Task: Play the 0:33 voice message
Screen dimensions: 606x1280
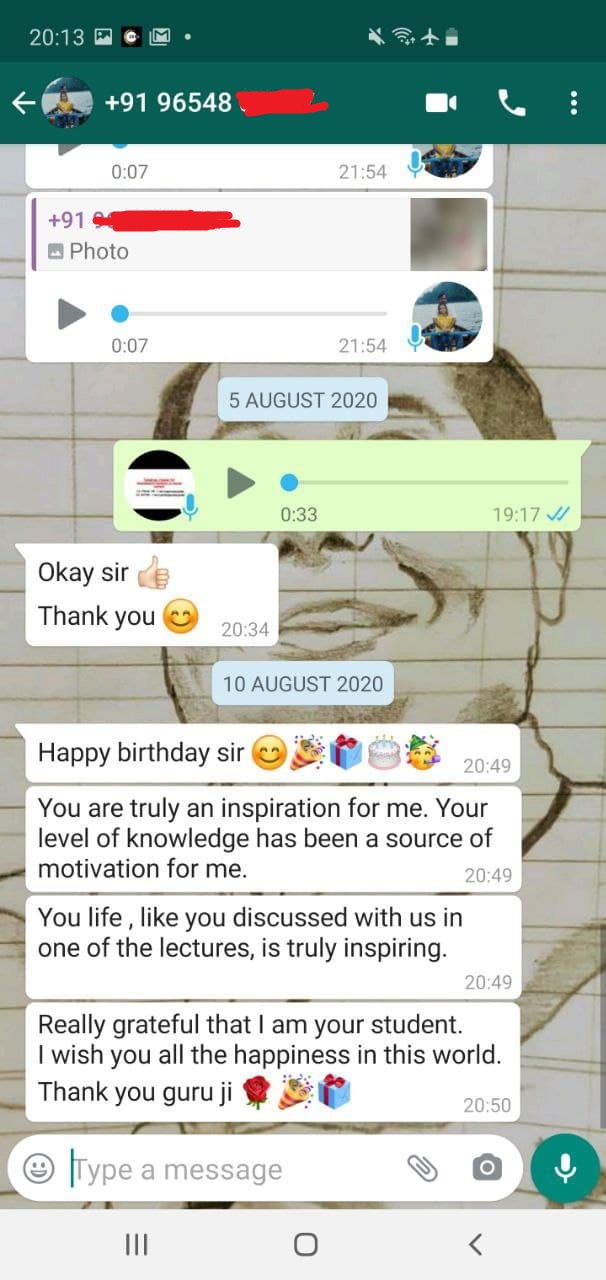Action: tap(240, 483)
